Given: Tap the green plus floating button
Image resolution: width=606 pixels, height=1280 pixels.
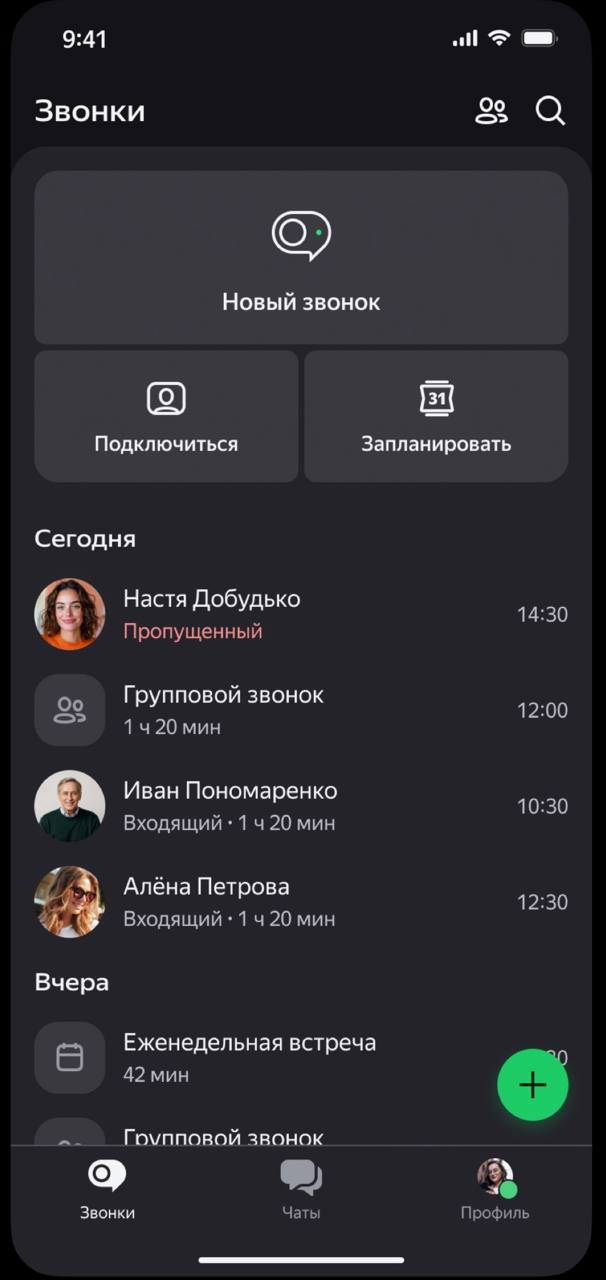Looking at the screenshot, I should (x=533, y=1085).
